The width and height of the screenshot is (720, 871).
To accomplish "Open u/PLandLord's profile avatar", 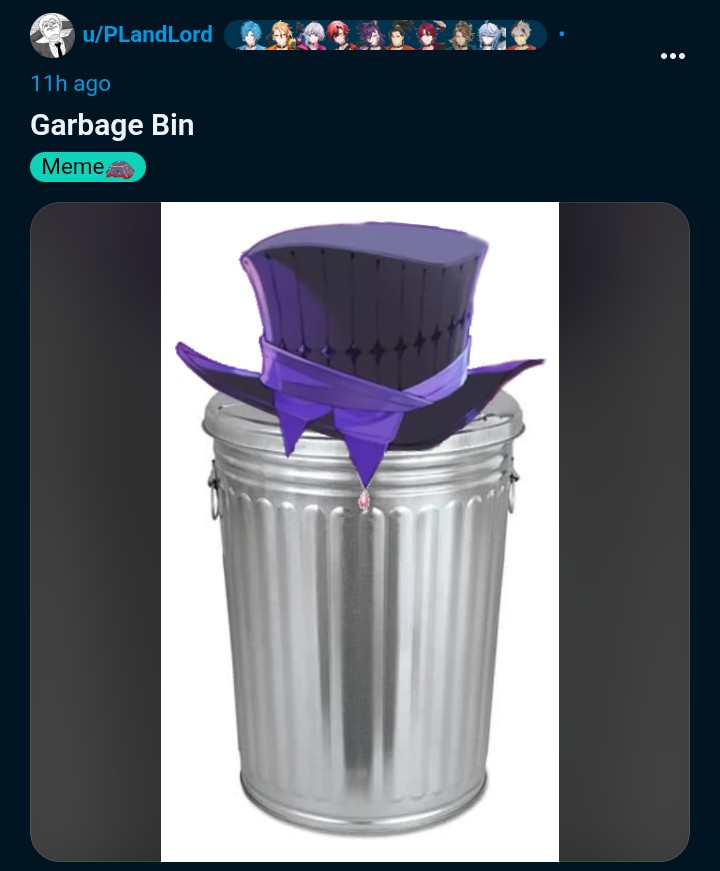I will point(52,36).
